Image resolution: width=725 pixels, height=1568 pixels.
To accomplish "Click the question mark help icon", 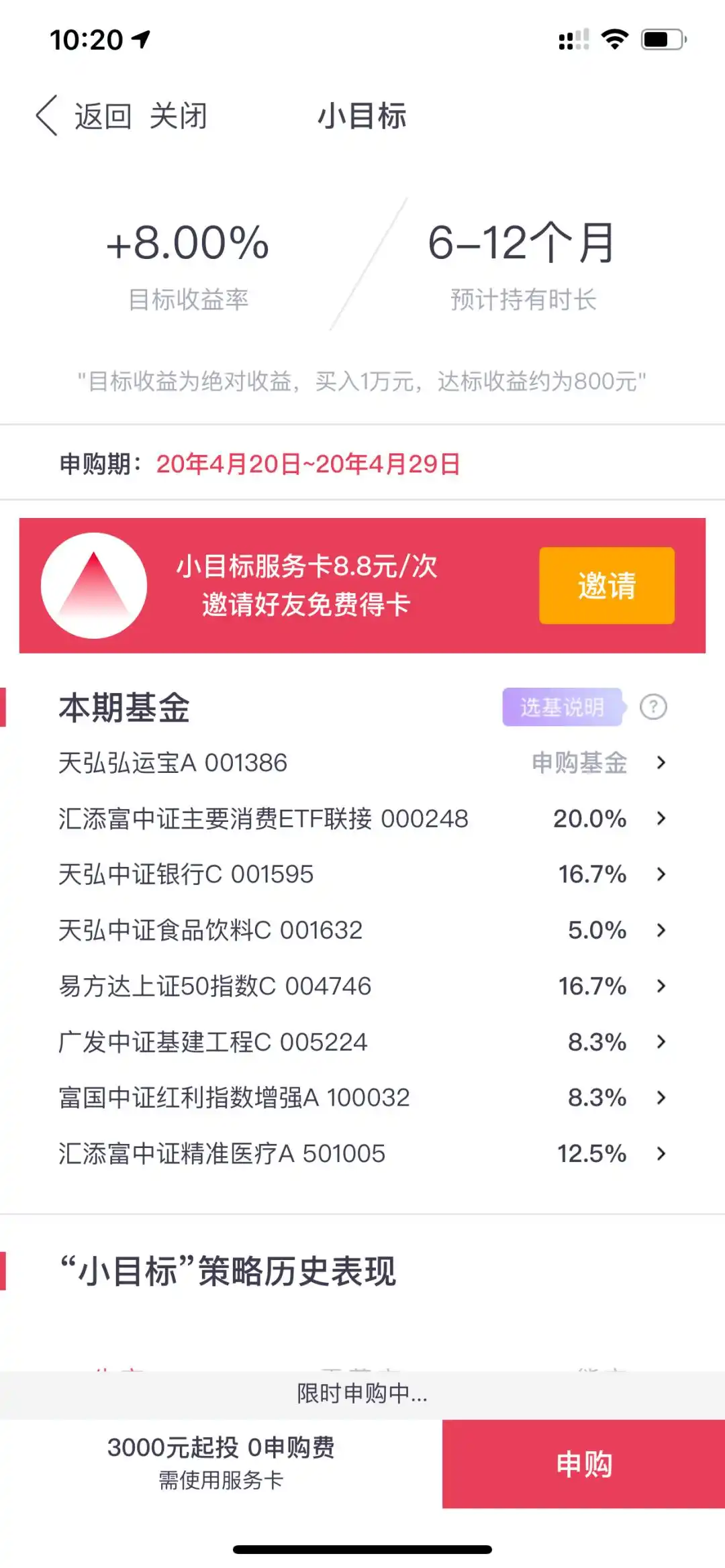I will click(x=653, y=707).
